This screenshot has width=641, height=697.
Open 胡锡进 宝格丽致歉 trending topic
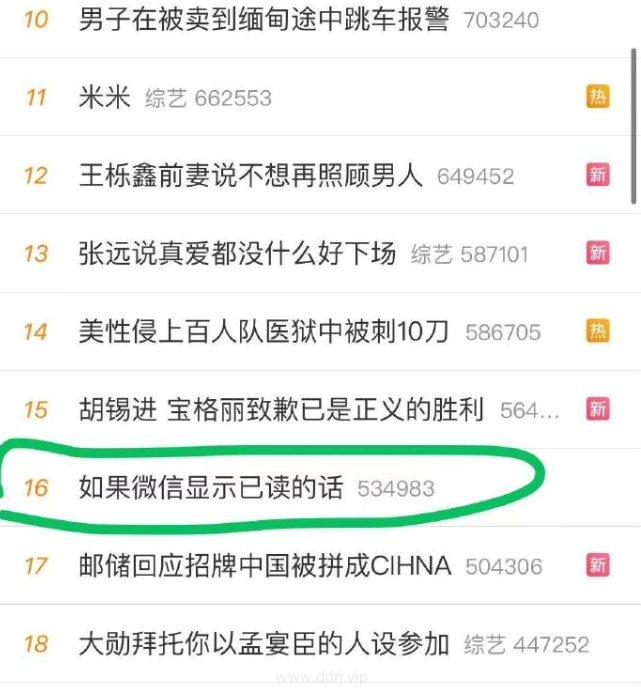281,409
